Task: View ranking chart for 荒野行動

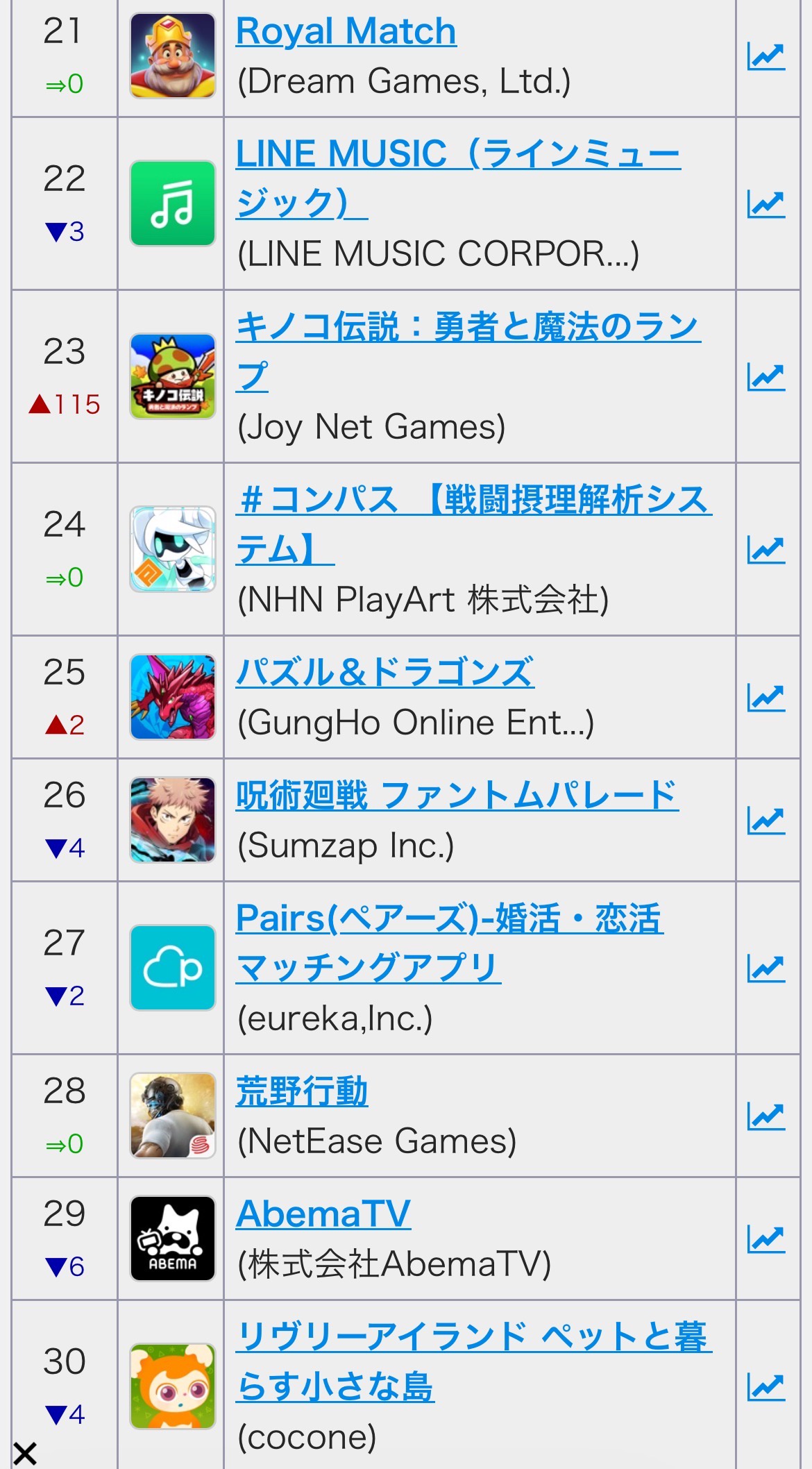Action: click(766, 1116)
